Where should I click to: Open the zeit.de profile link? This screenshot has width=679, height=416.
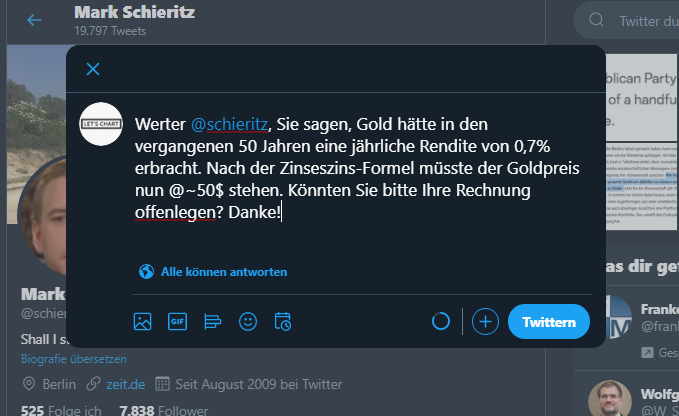(x=126, y=384)
